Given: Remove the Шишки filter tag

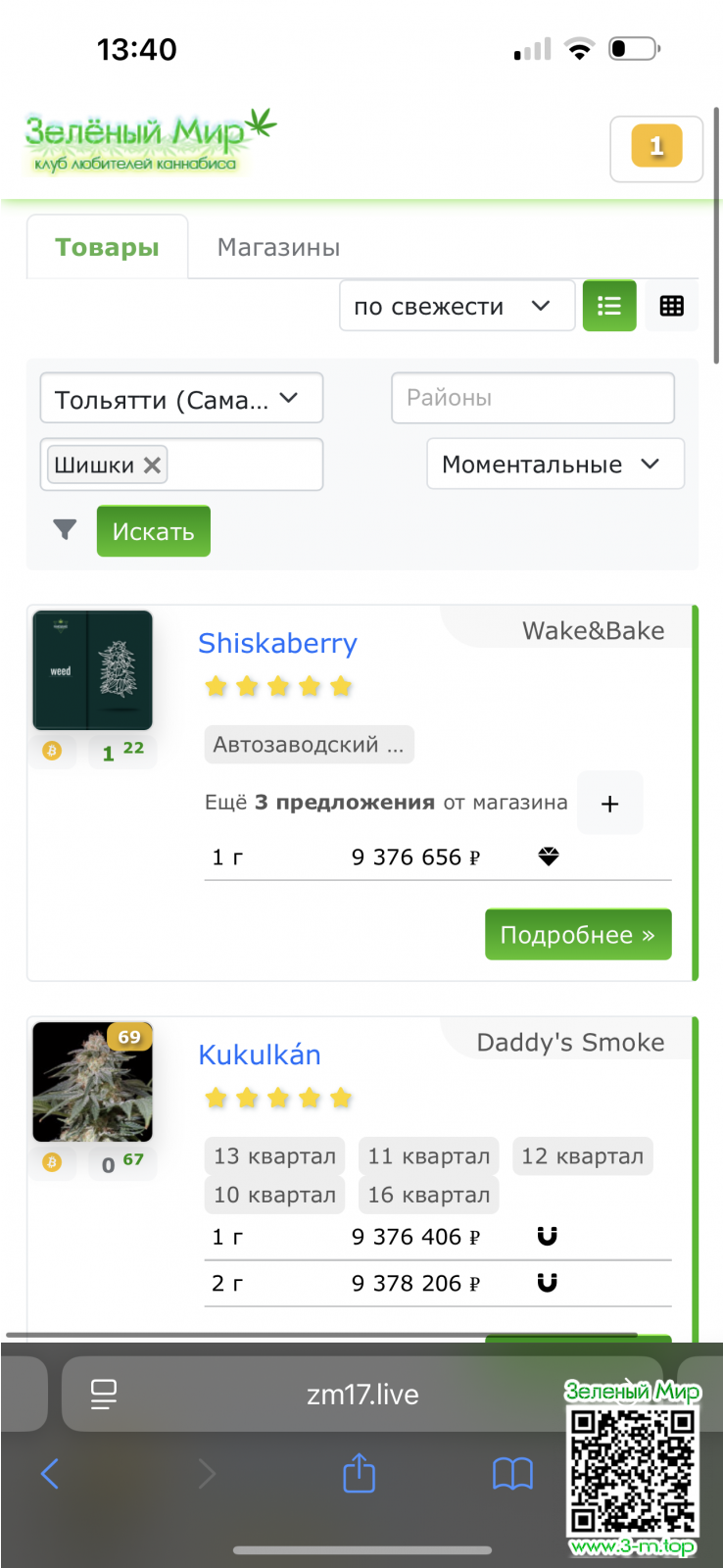Looking at the screenshot, I should pos(152,465).
